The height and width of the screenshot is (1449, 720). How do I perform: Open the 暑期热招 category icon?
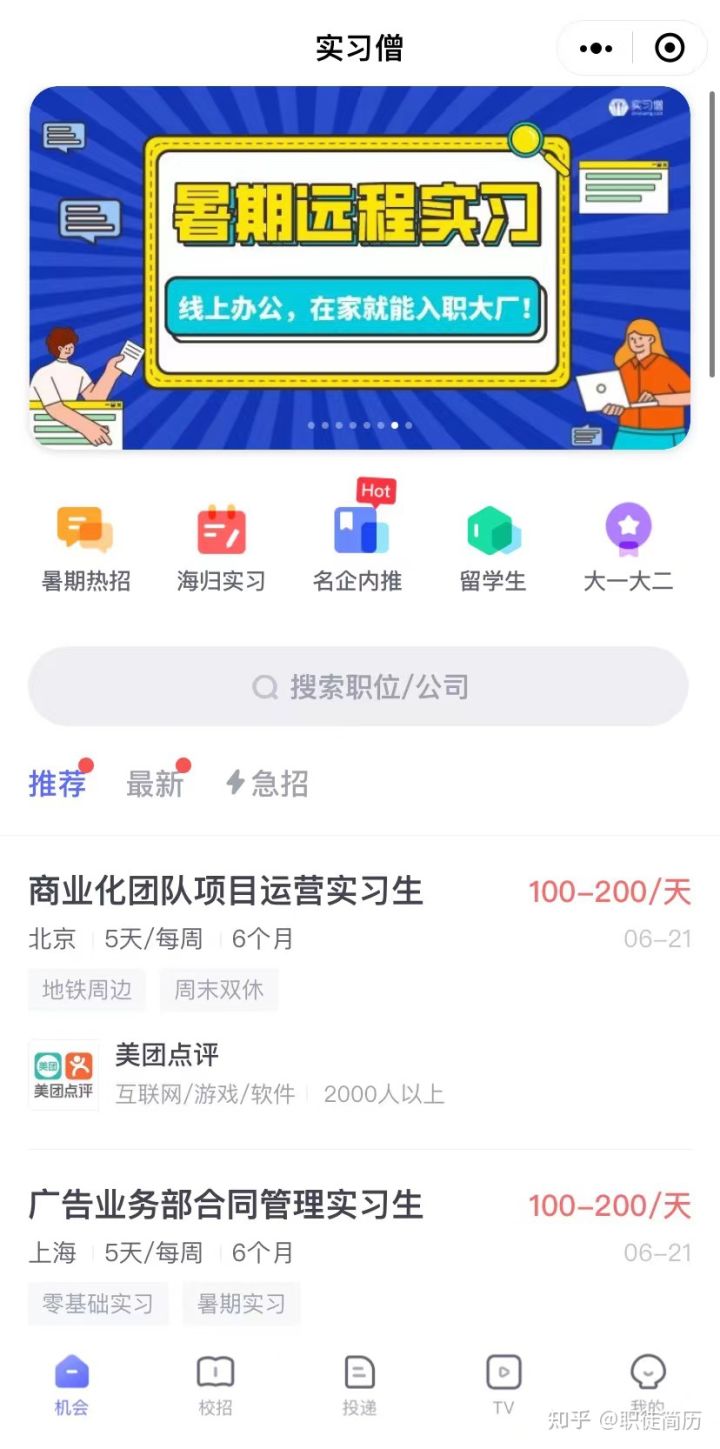tap(86, 530)
